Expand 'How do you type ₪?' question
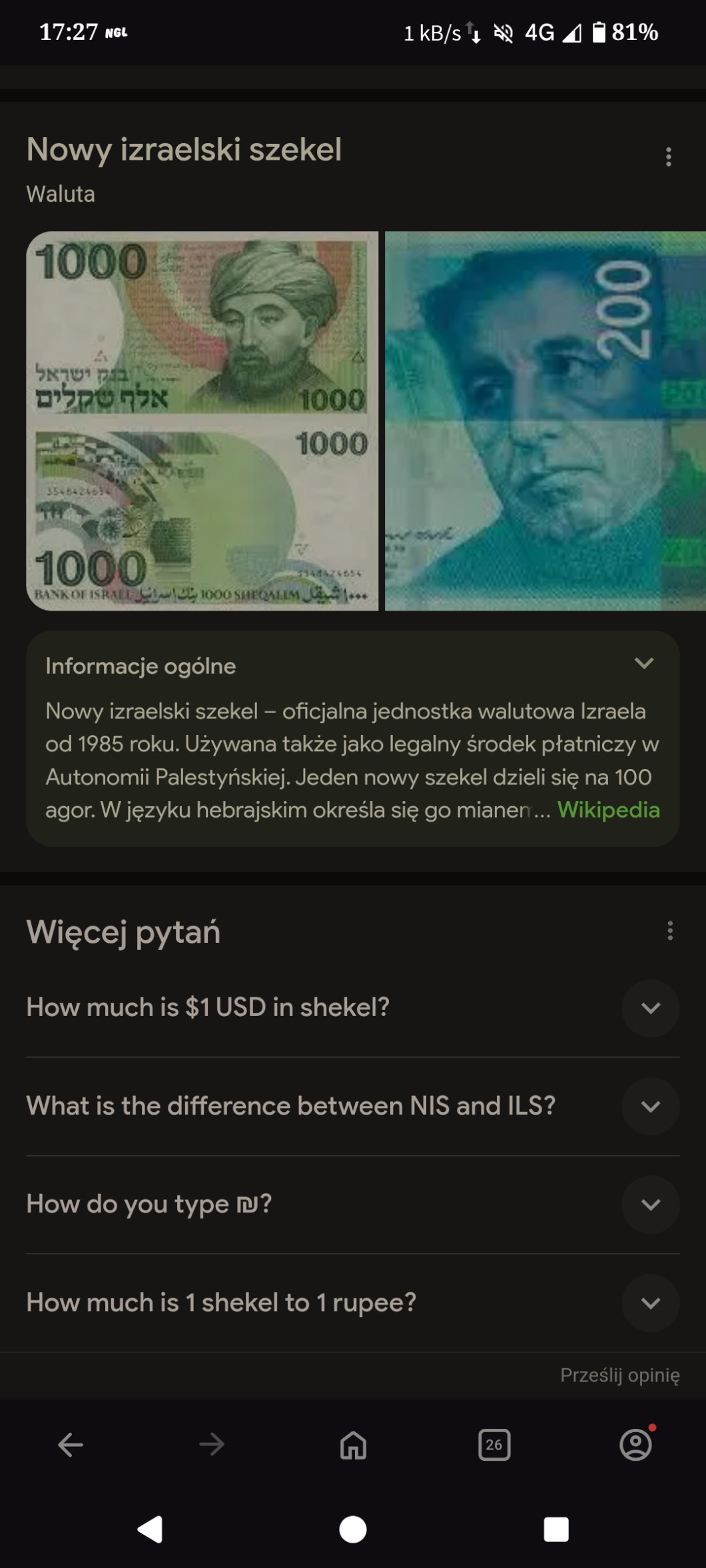Screen dimensions: 706x1568 click(x=650, y=1204)
